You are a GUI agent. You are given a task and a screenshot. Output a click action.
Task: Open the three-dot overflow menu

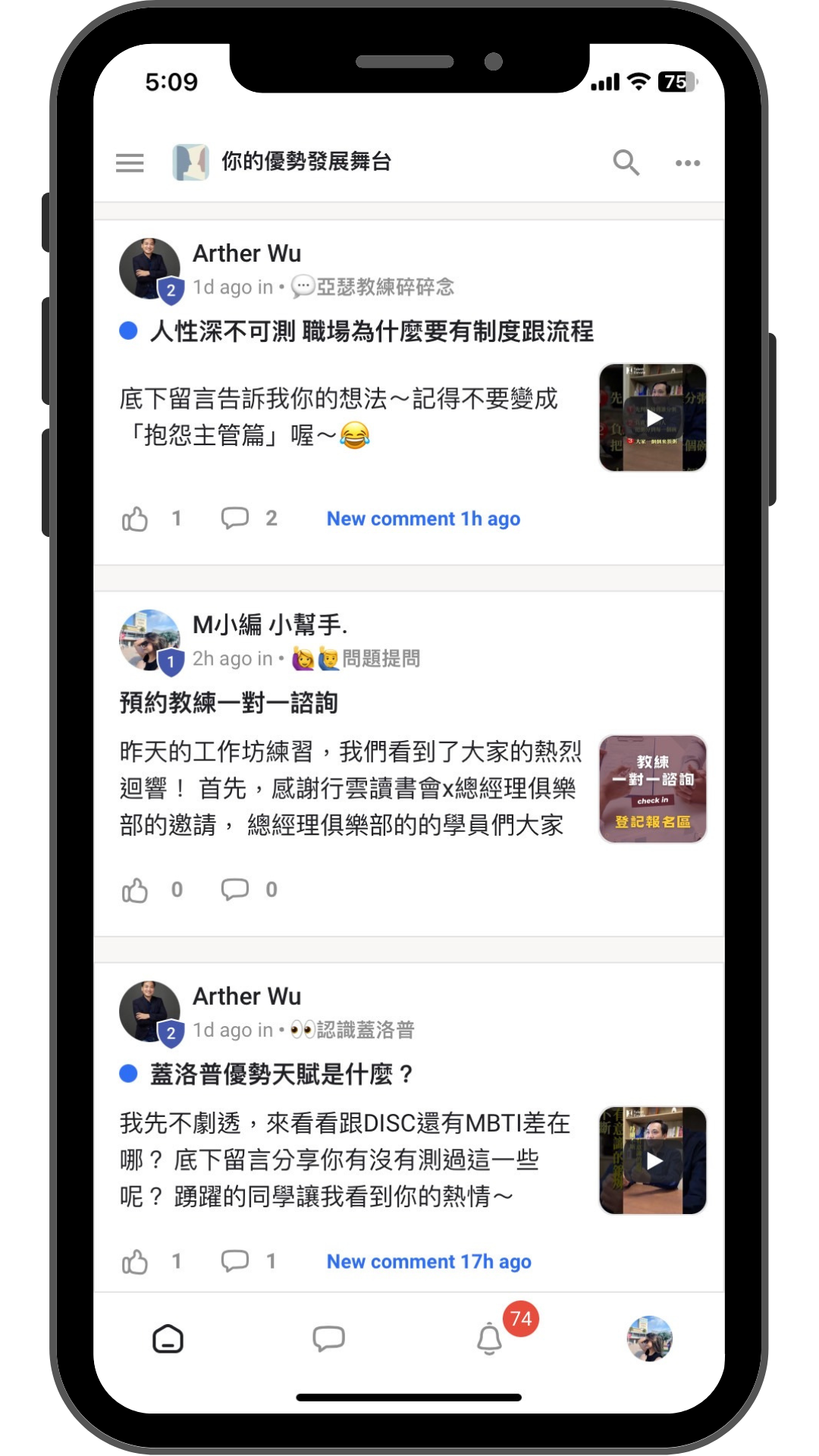point(688,163)
